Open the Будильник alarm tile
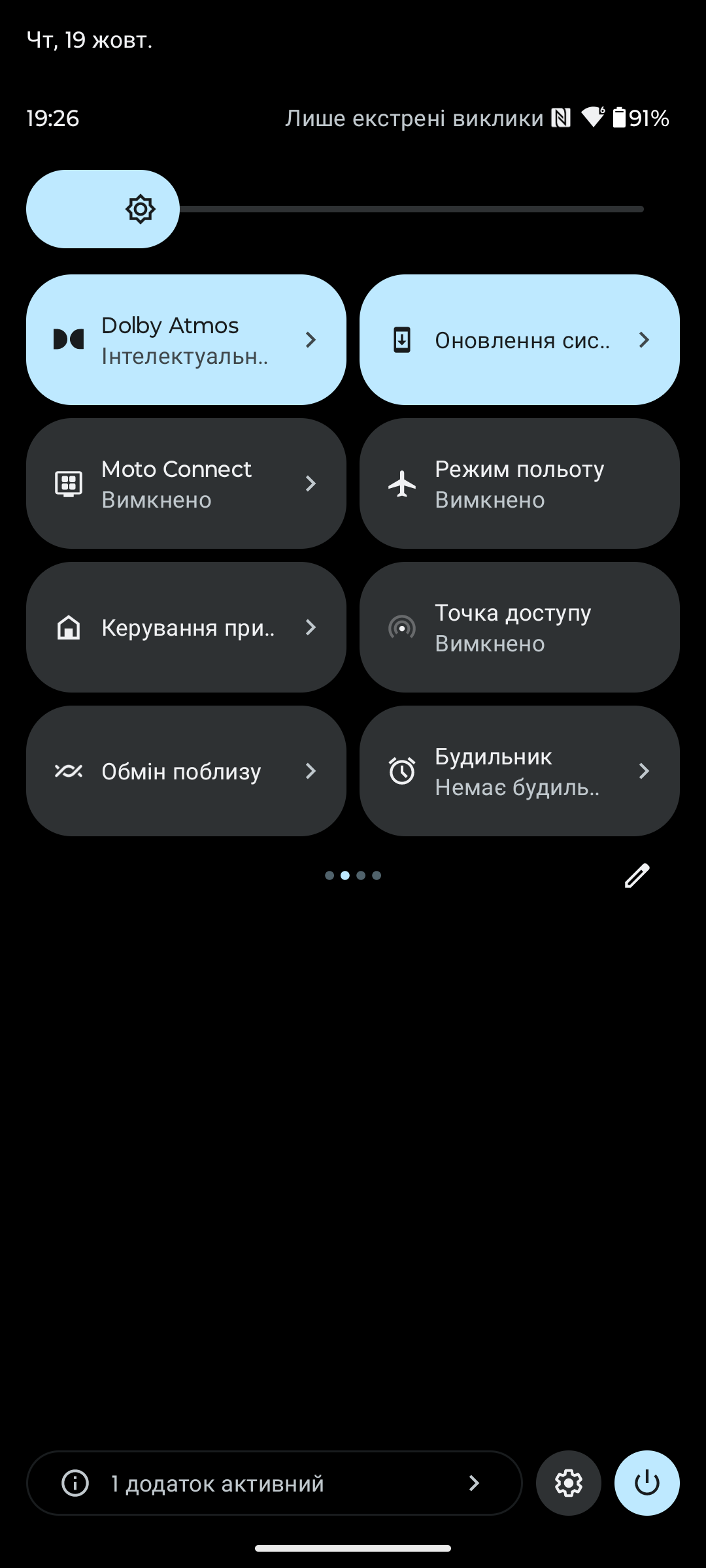Viewport: 706px width, 1568px height. (x=519, y=771)
